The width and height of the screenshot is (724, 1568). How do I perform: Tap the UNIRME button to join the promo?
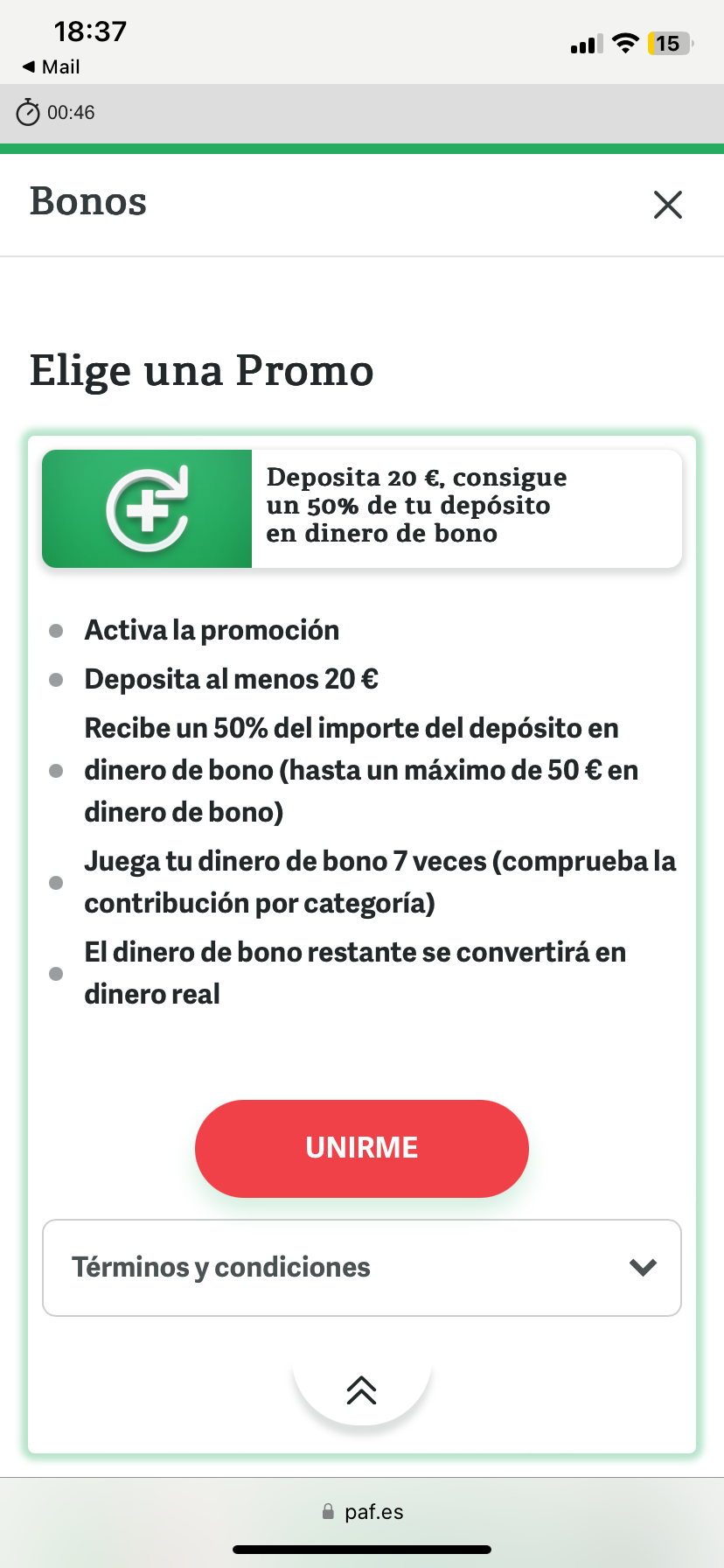361,1147
